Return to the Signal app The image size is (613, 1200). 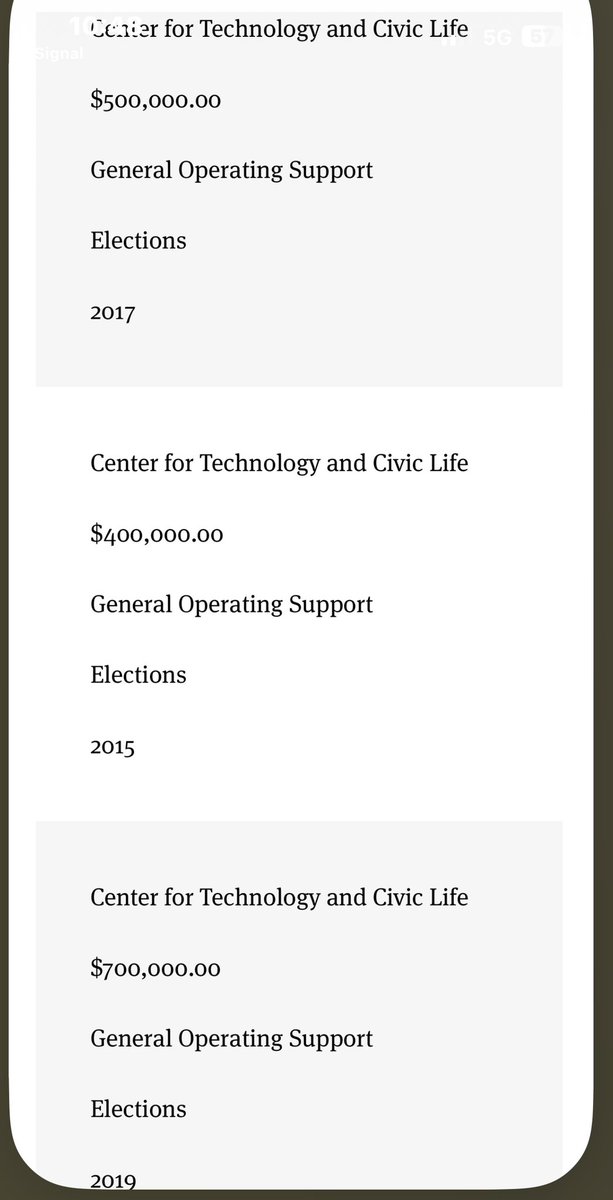(x=58, y=53)
